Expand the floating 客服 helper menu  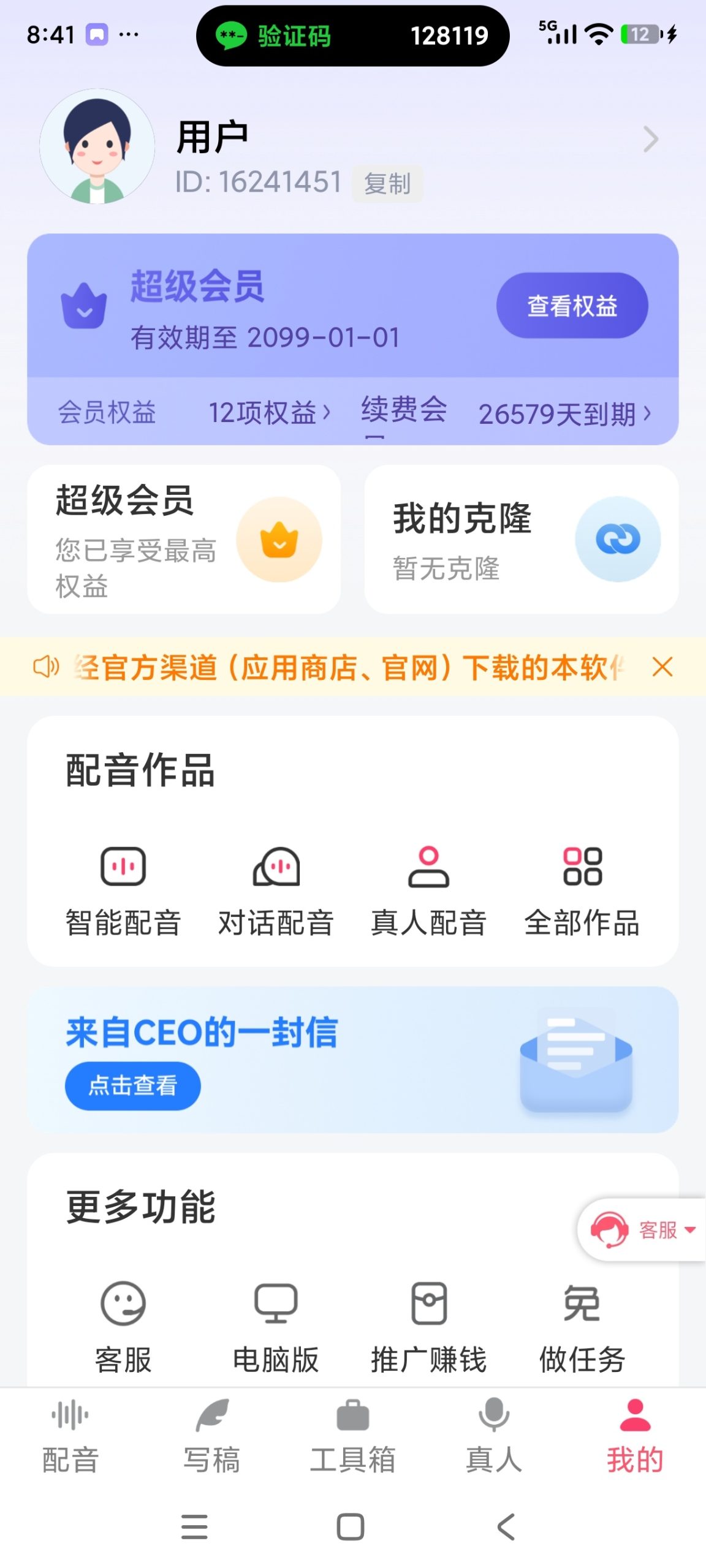[x=639, y=1230]
